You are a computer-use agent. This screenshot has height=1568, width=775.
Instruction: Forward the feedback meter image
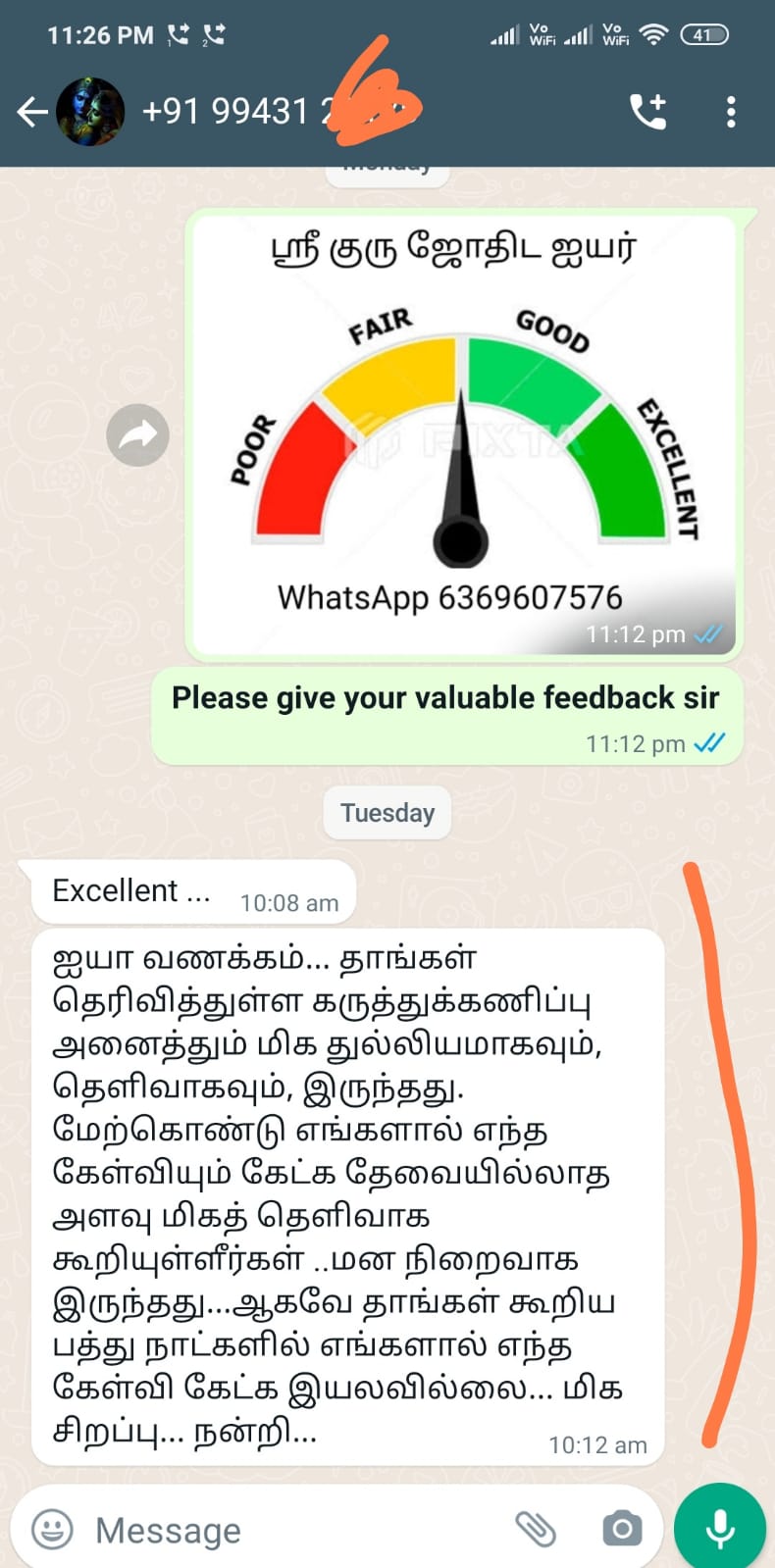137,434
